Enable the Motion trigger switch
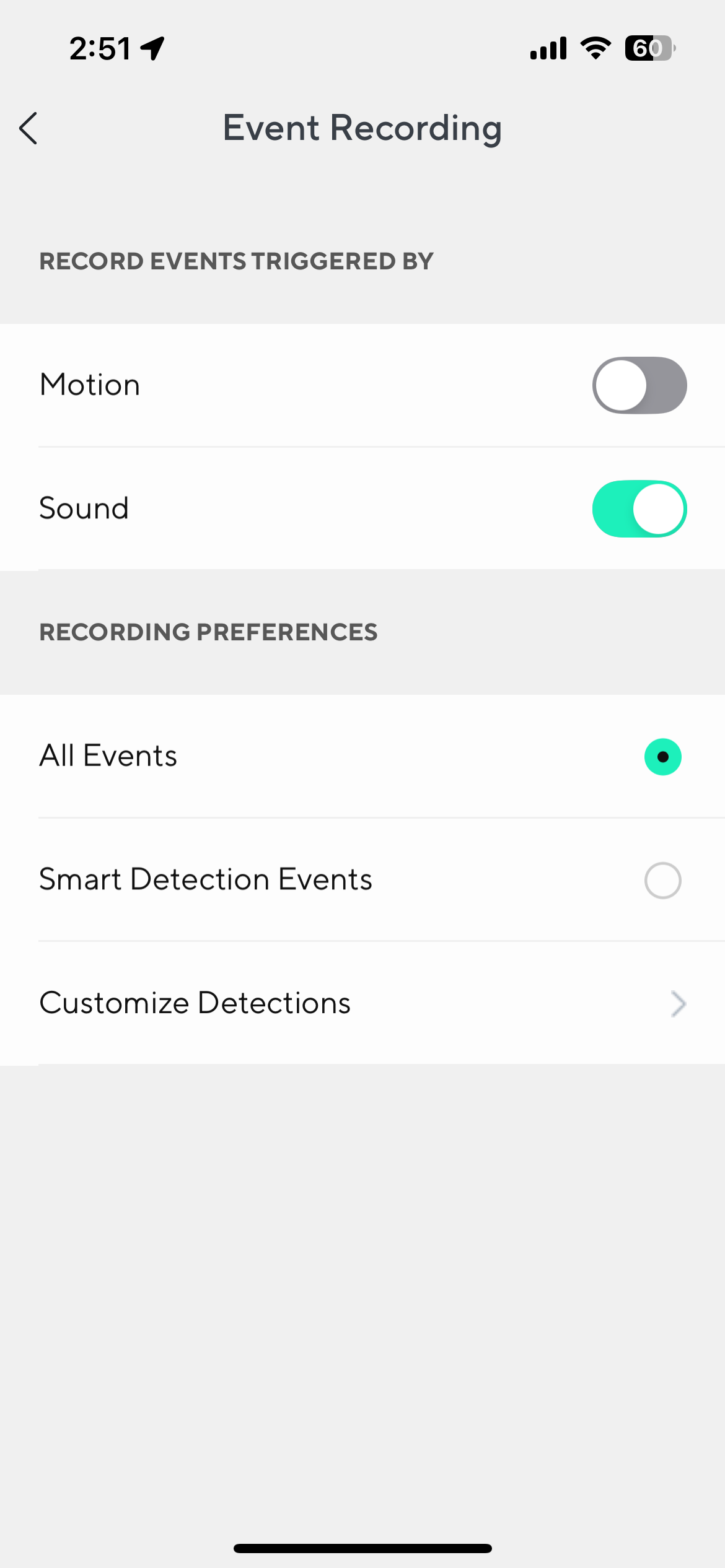Image resolution: width=725 pixels, height=1568 pixels. [639, 385]
